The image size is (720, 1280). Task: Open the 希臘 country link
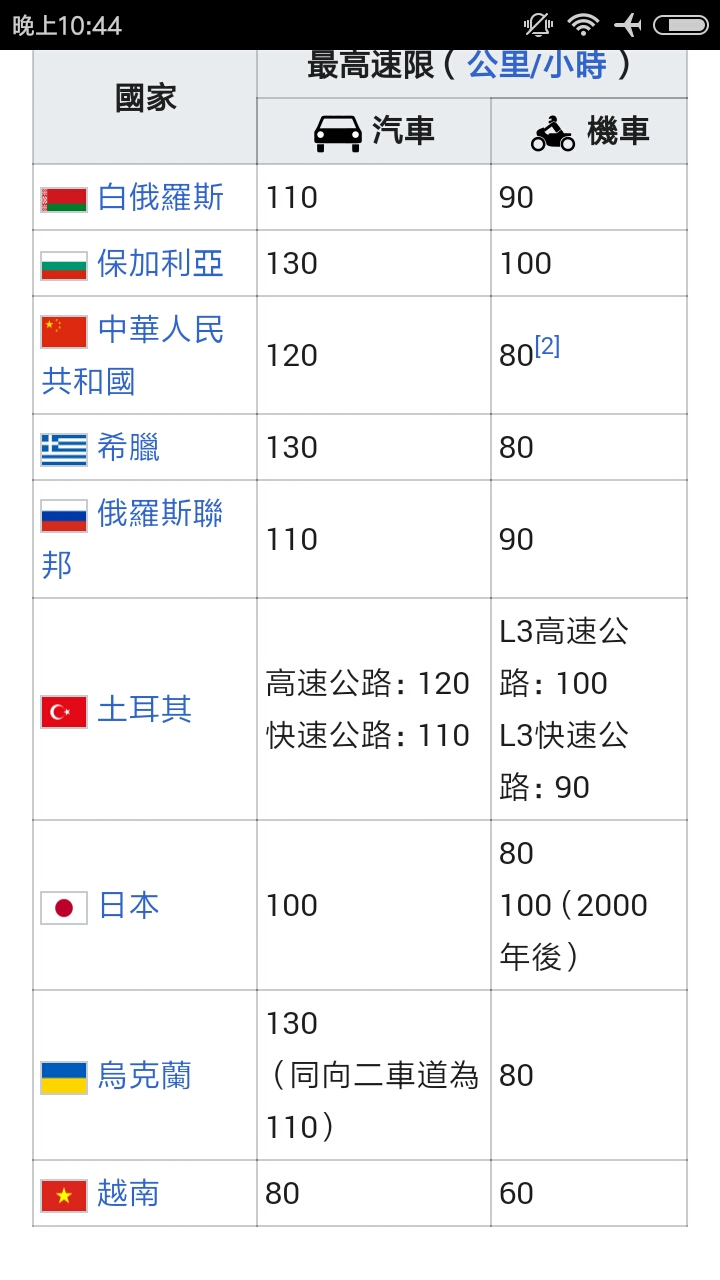(129, 447)
